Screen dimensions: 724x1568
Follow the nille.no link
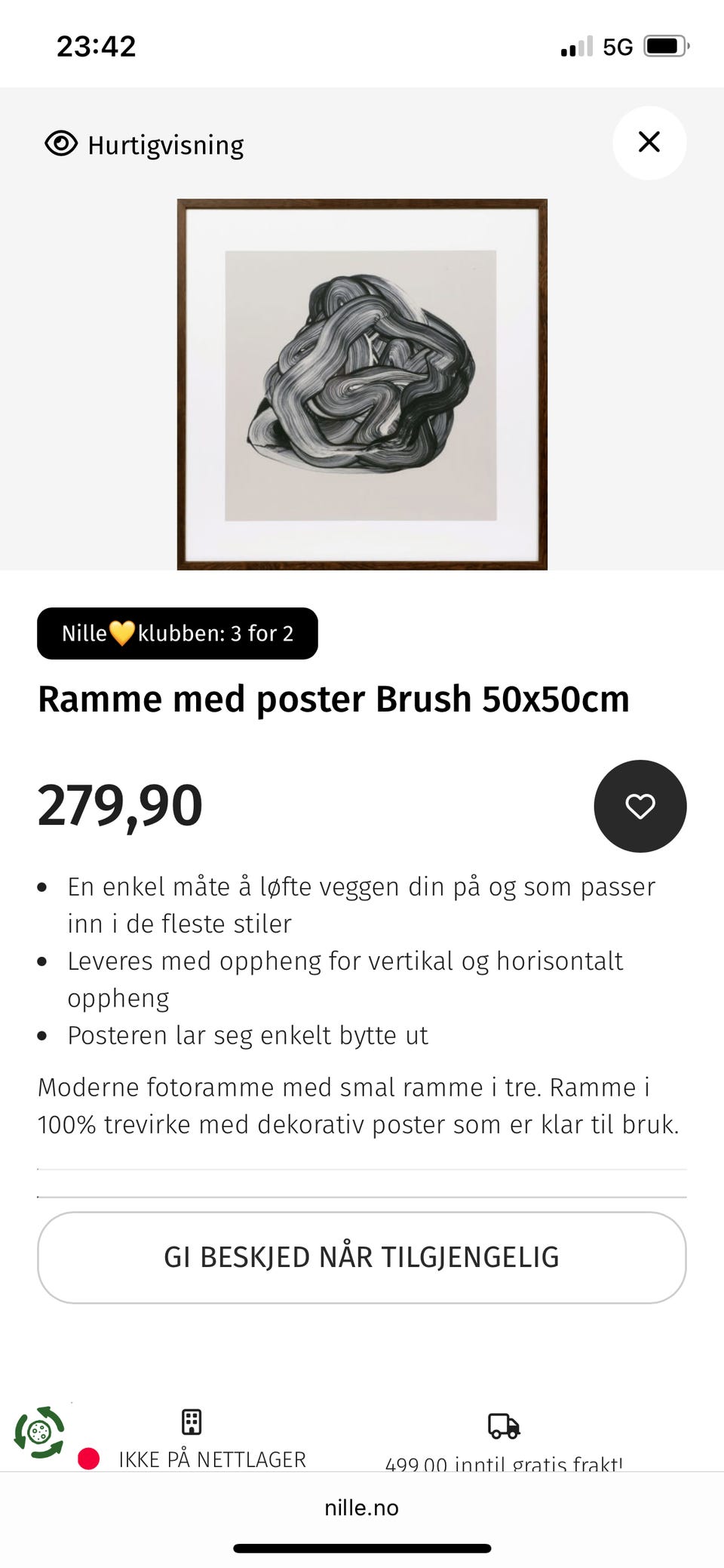[362, 1508]
